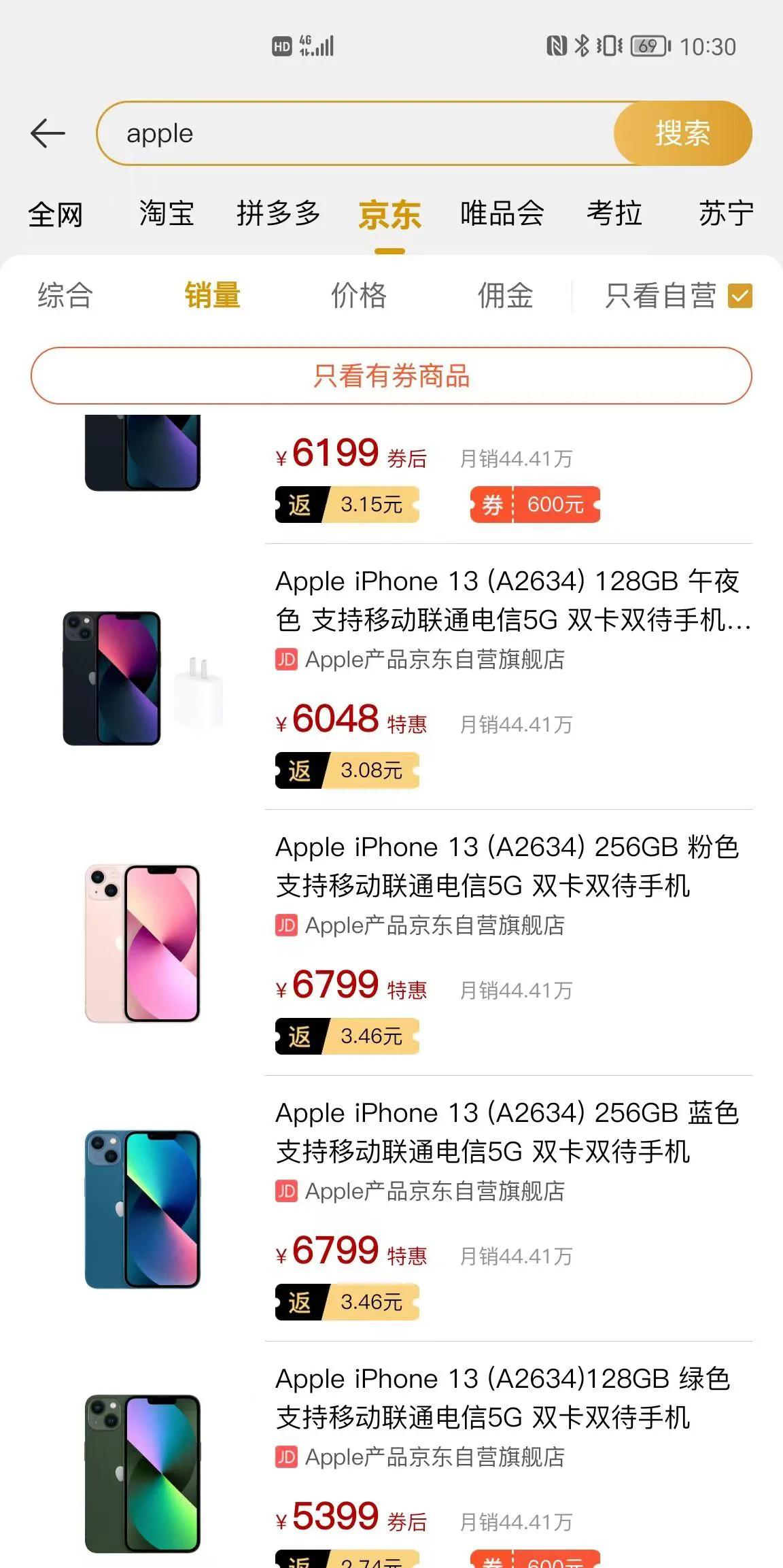Image resolution: width=783 pixels, height=1568 pixels.
Task: Switch to the 拼多多 tab
Action: 278,214
